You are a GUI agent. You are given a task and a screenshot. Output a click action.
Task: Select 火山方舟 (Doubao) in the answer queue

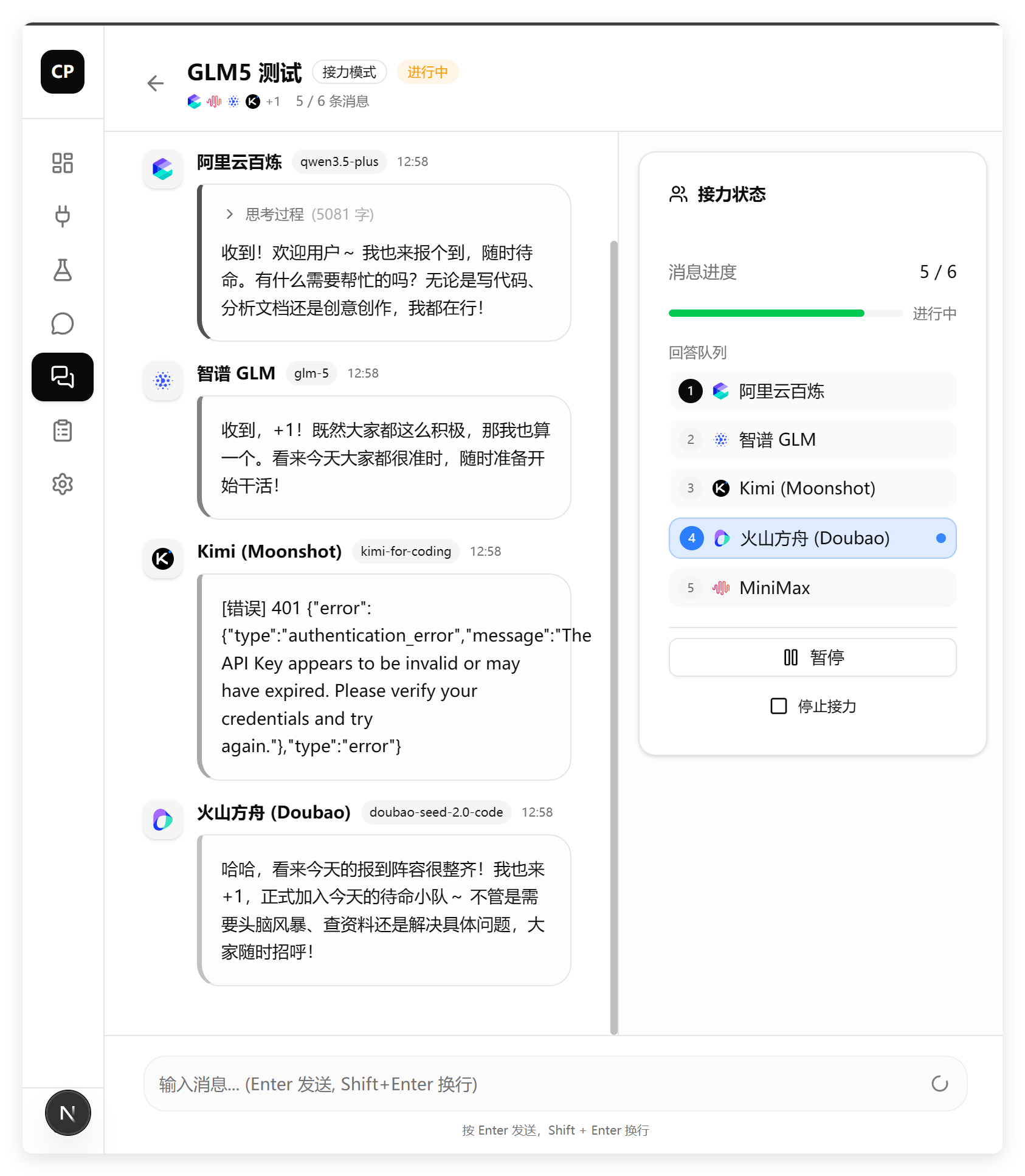click(x=812, y=538)
